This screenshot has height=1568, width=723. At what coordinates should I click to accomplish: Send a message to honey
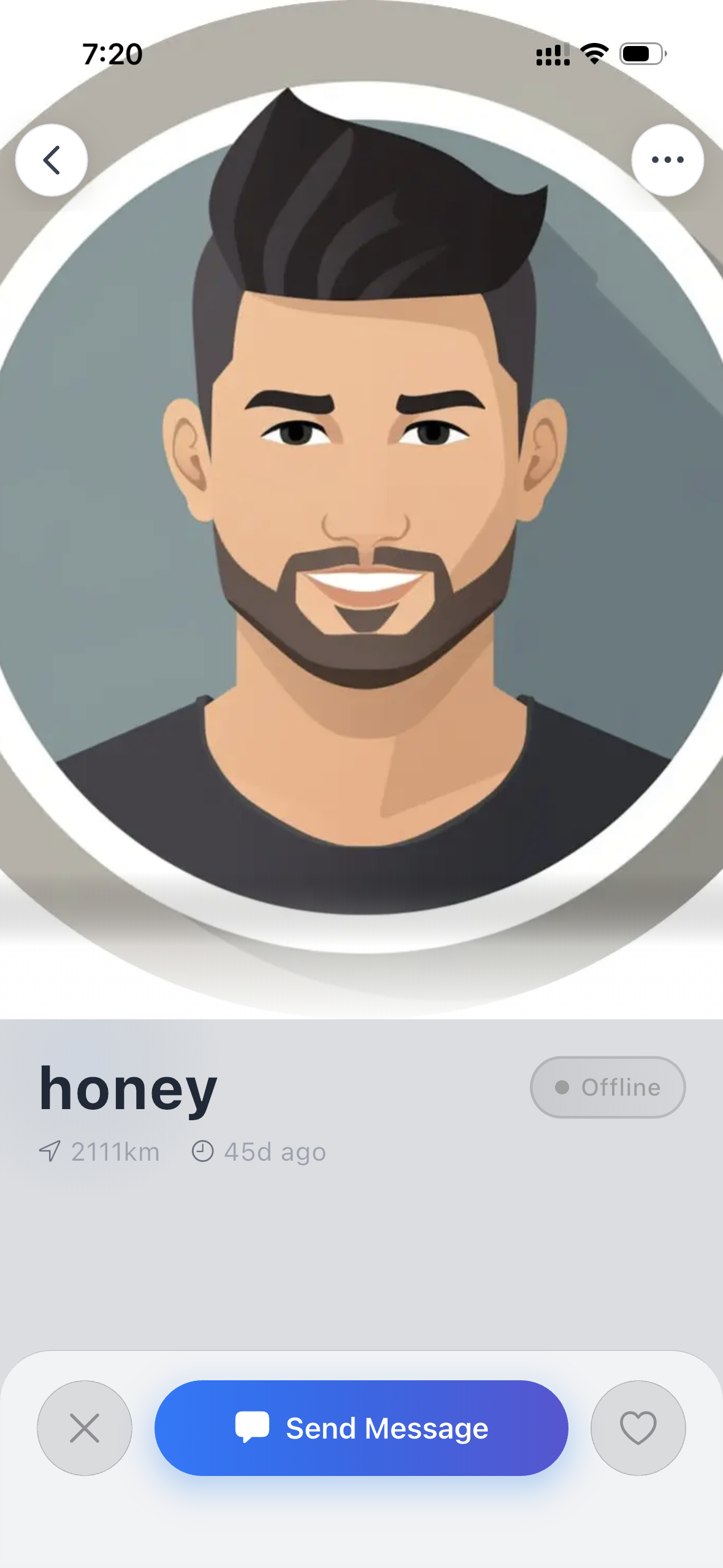(x=361, y=1428)
